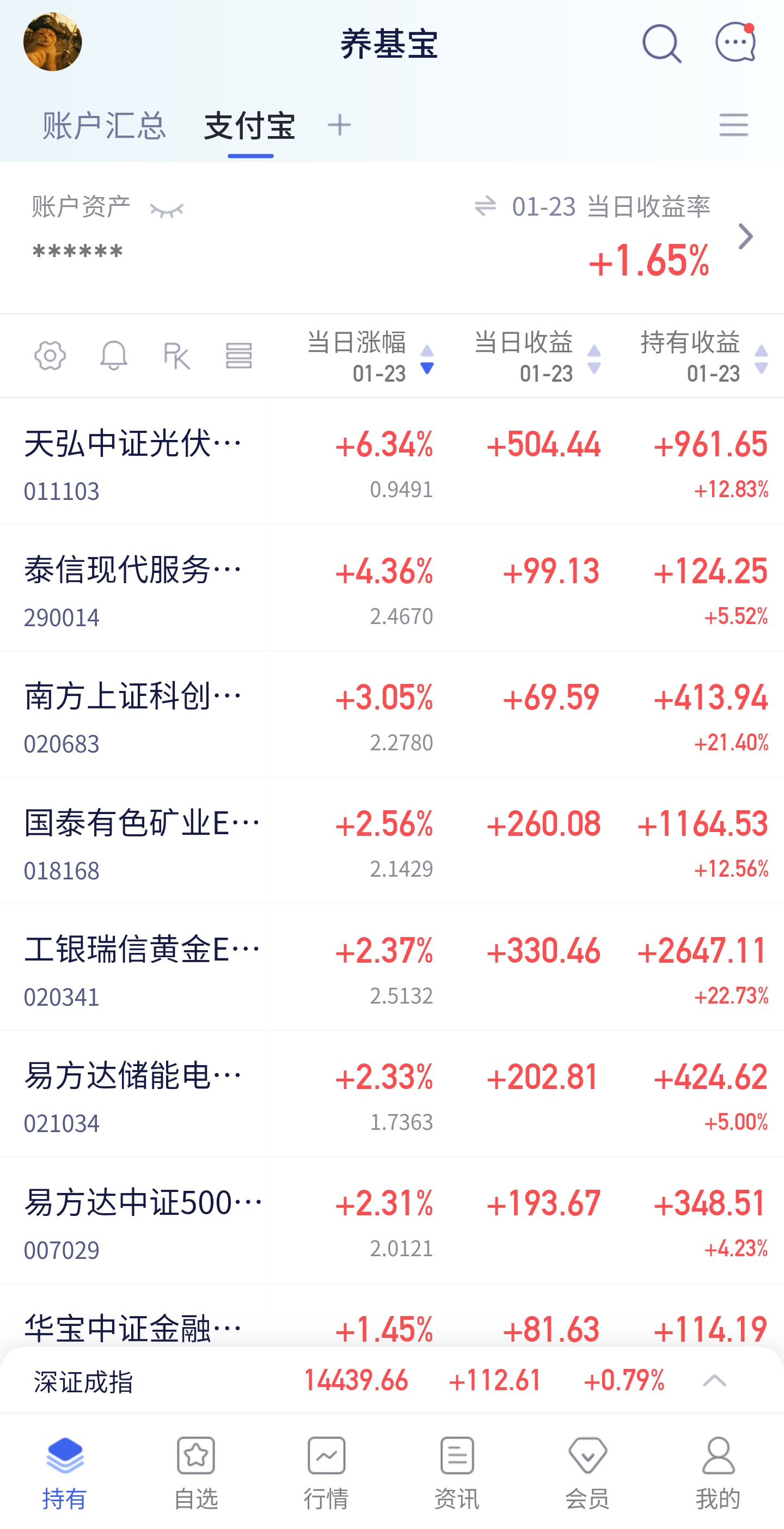The width and height of the screenshot is (784, 1529).
Task: Open fund 国泰有色矿业 018168
Action: point(391,841)
